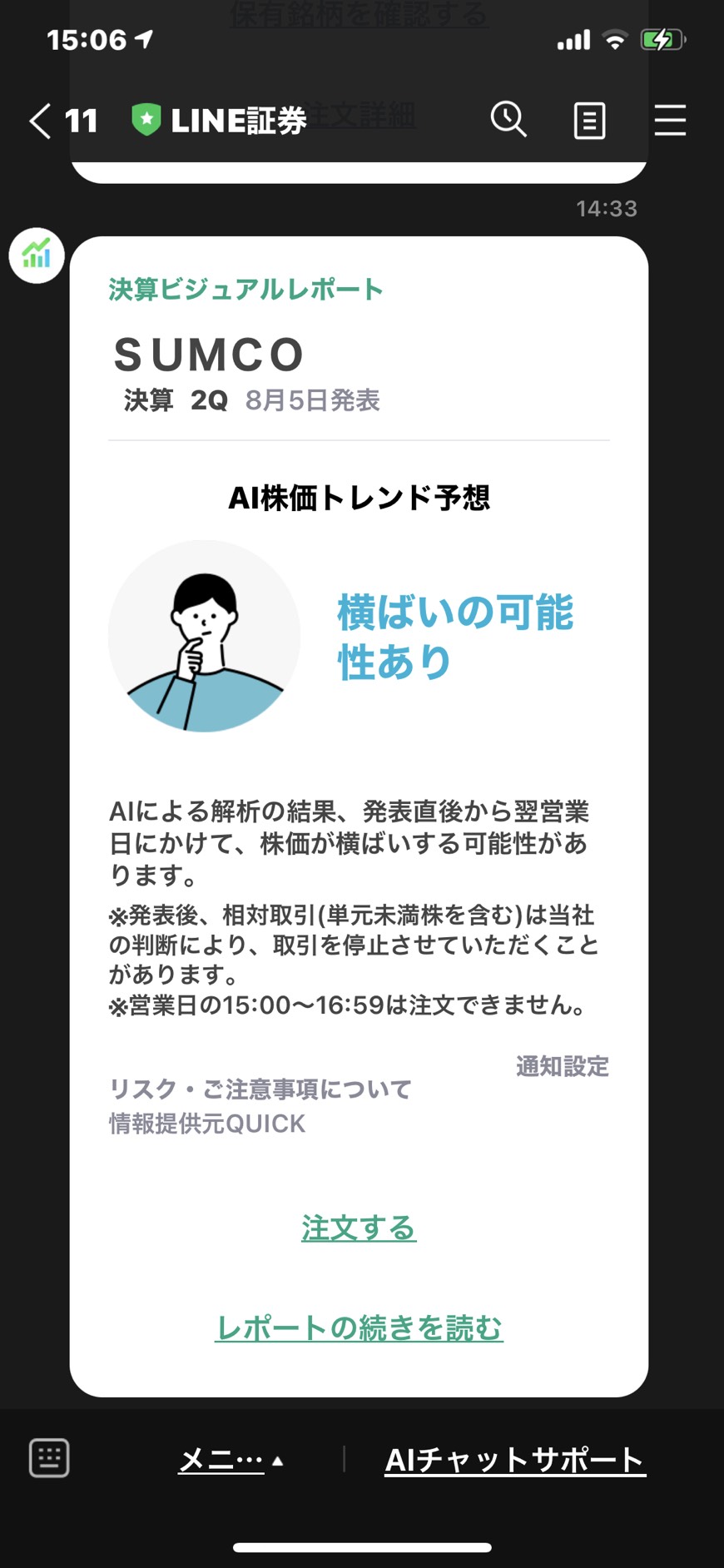Open the LINE証券 account avatar

click(x=37, y=255)
